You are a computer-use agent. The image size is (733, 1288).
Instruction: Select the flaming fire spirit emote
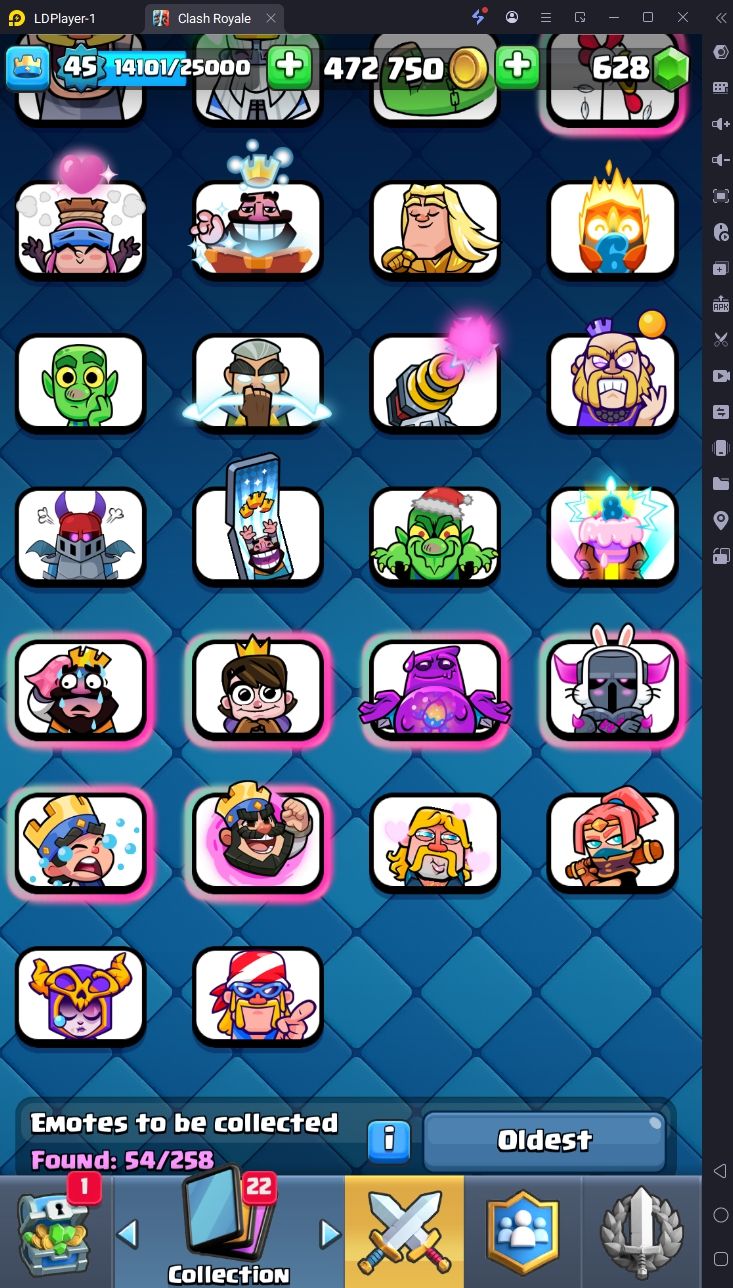click(x=612, y=230)
